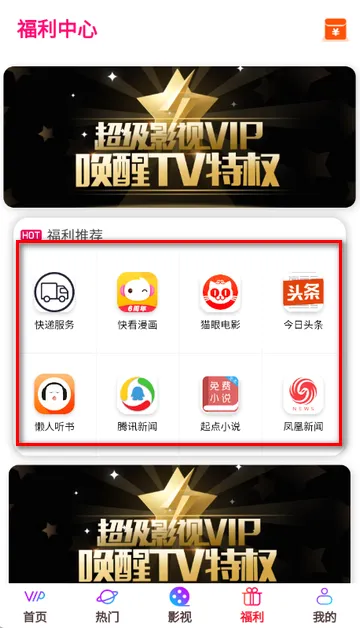The height and width of the screenshot is (628, 360).
Task: Open the lower 唤醒TV特权 banner
Action: click(x=180, y=524)
